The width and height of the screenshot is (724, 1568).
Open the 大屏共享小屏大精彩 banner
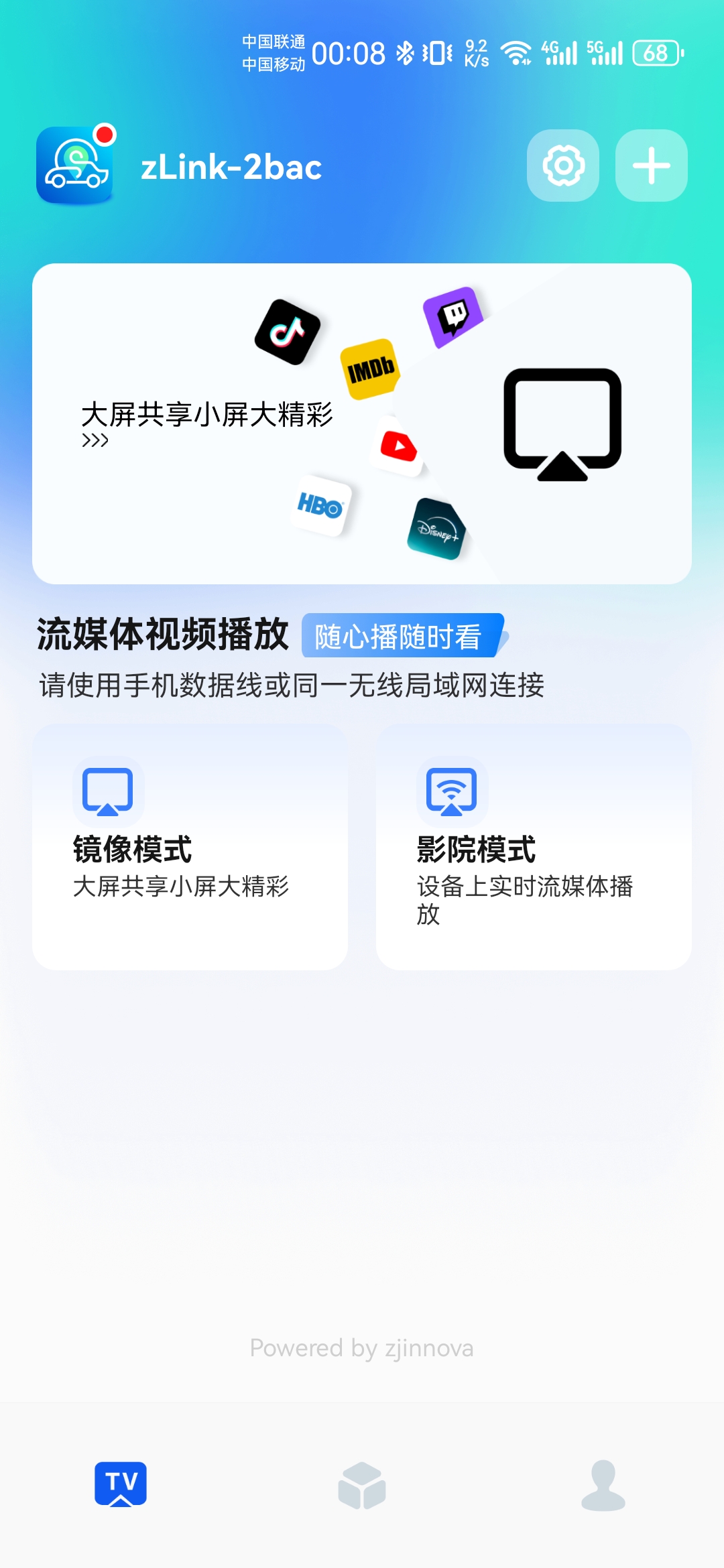362,423
